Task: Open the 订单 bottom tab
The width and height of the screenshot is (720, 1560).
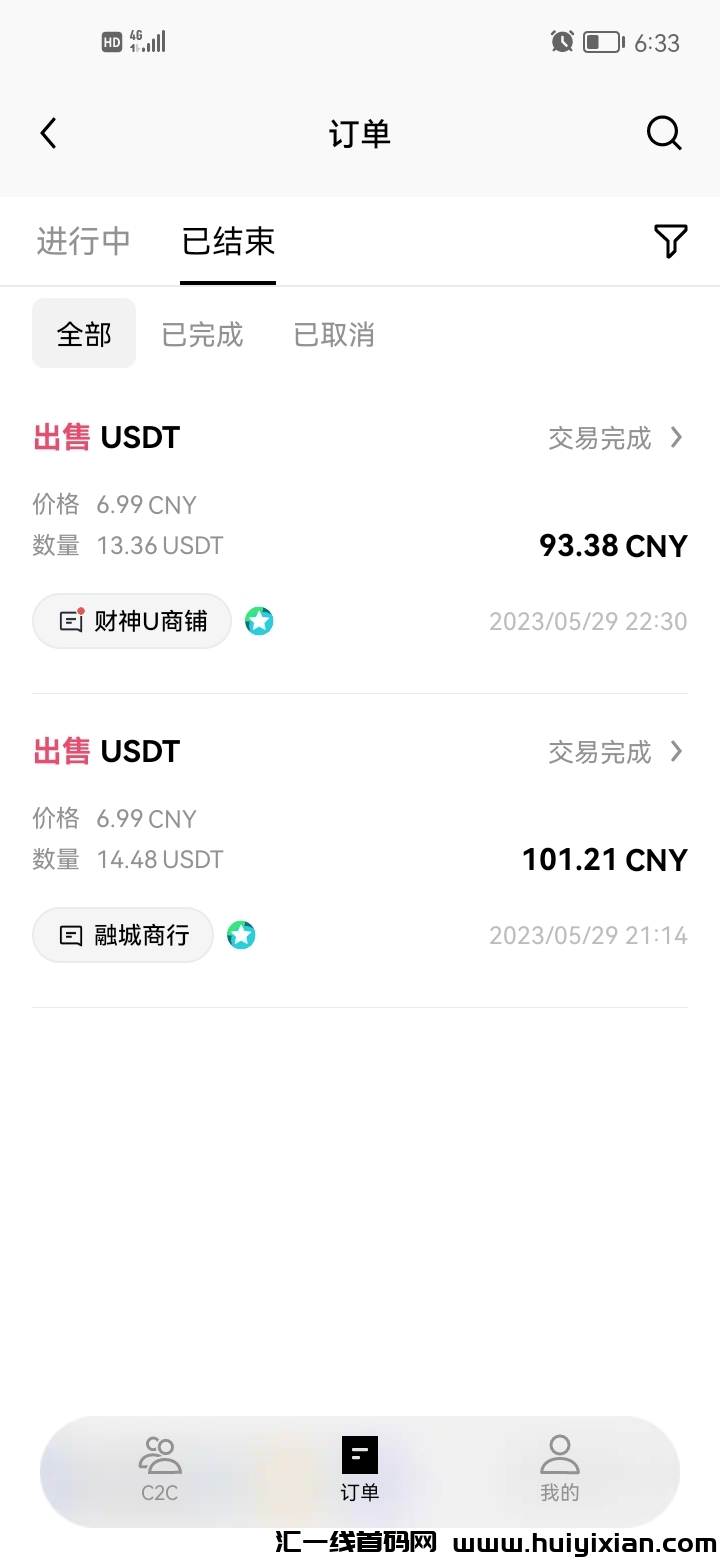Action: click(x=360, y=1470)
